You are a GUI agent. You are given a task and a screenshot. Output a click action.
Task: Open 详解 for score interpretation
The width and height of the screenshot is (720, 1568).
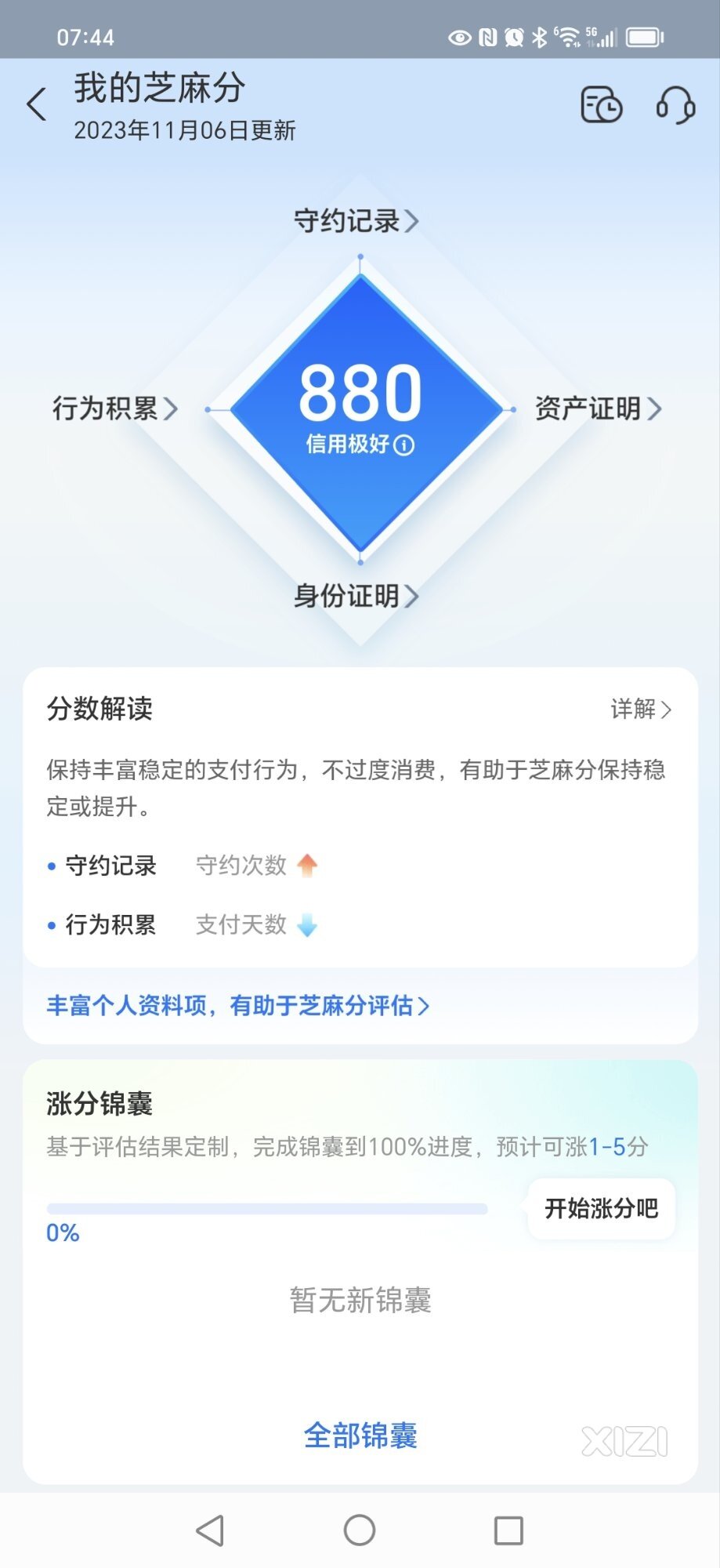tap(641, 710)
